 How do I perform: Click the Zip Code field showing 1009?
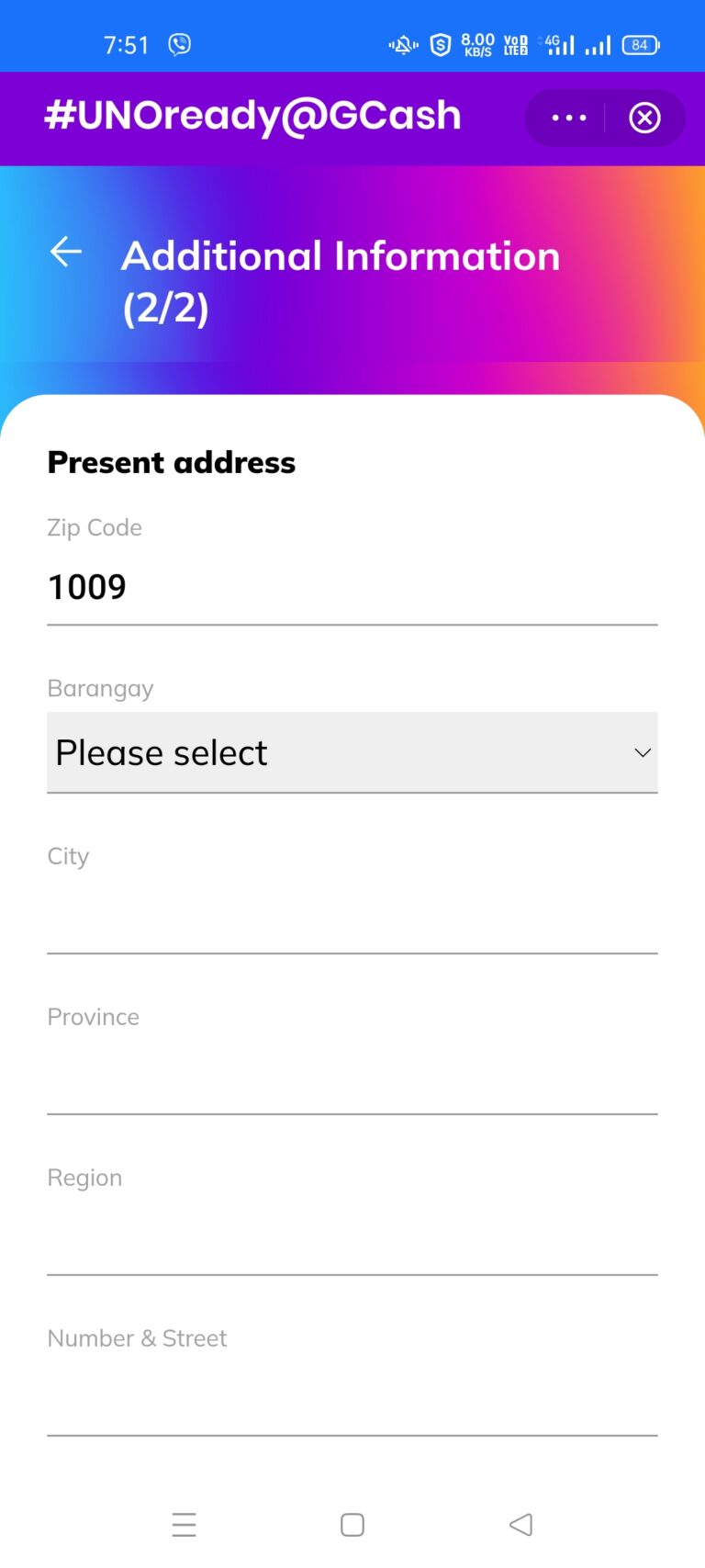click(352, 586)
